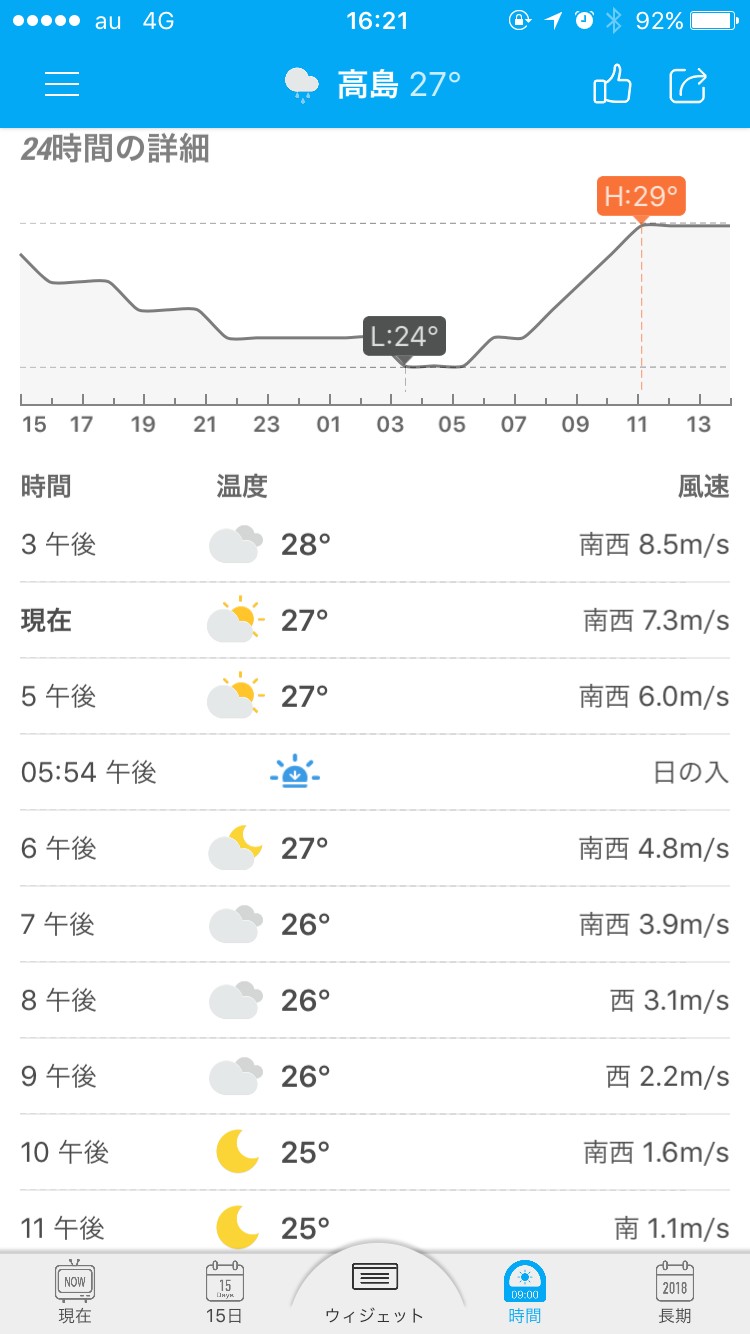
Task: Open the ウィジェット tab
Action: 375,1293
